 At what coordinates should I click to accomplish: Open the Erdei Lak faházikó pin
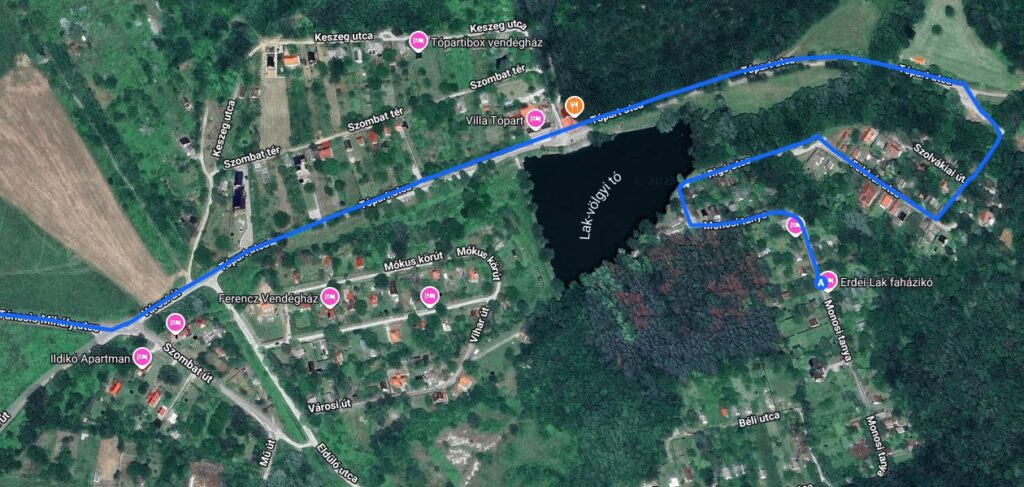pyautogui.click(x=830, y=279)
